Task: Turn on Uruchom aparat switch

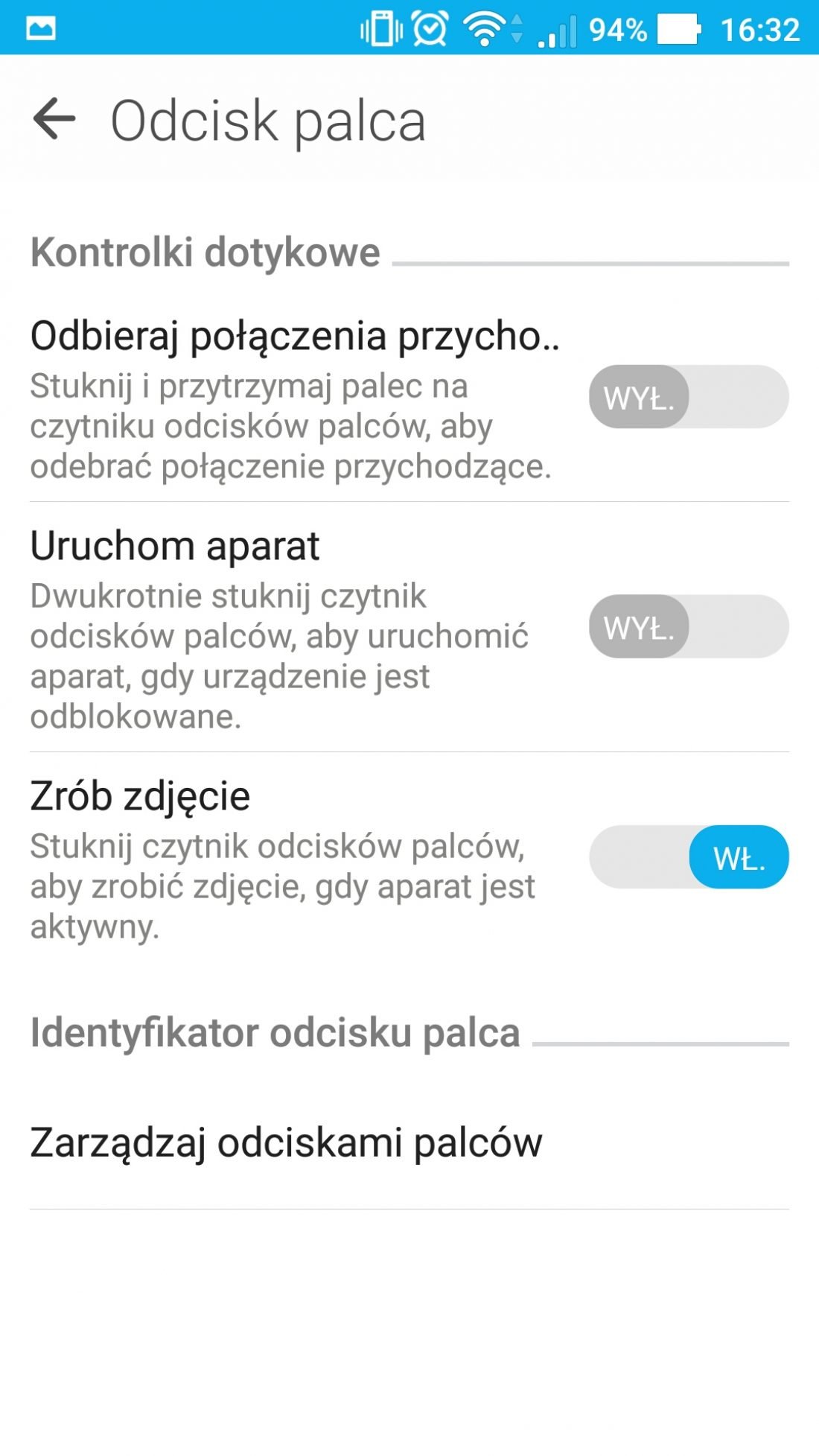Action: [689, 626]
